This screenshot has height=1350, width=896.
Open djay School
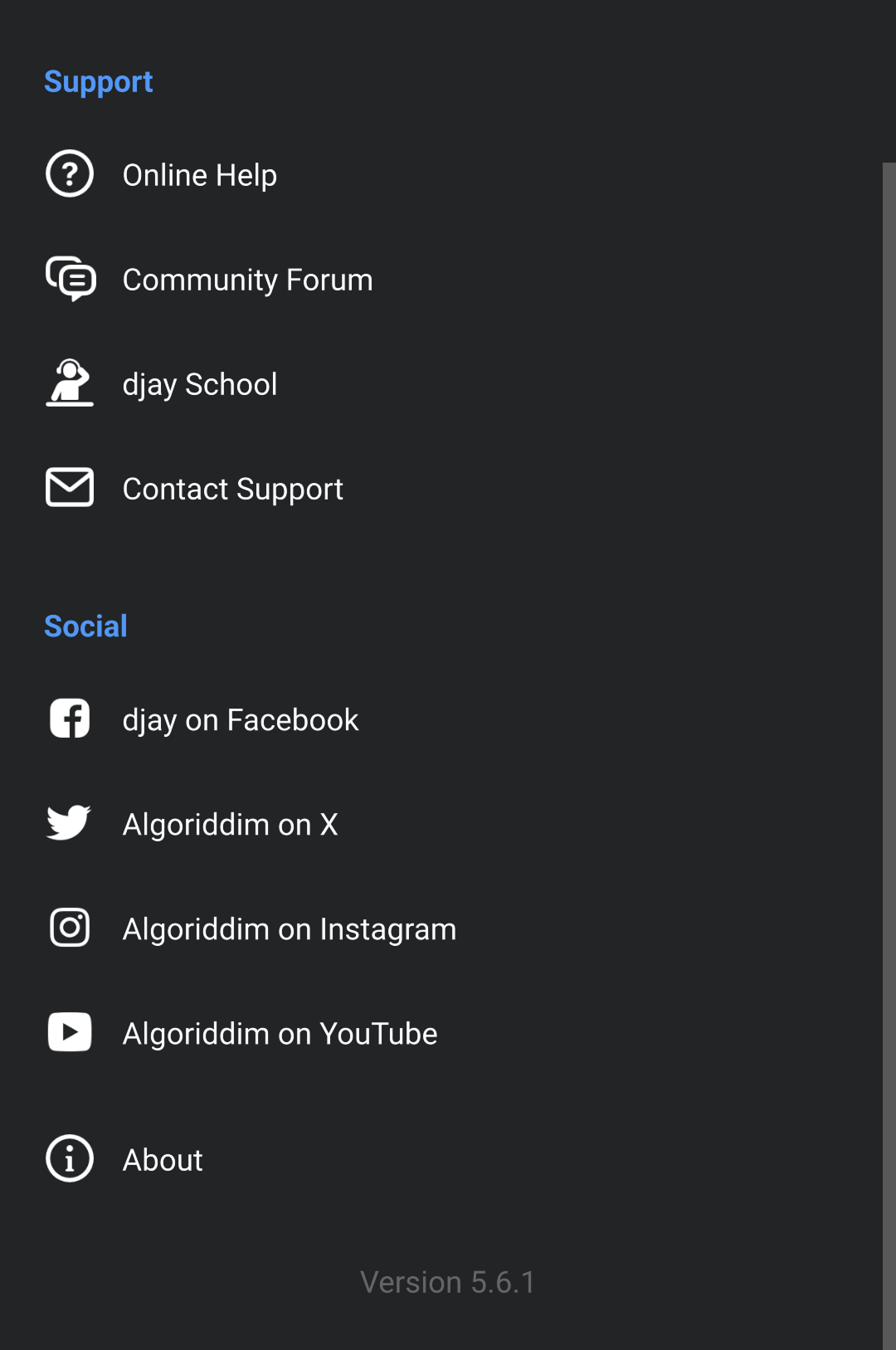199,383
